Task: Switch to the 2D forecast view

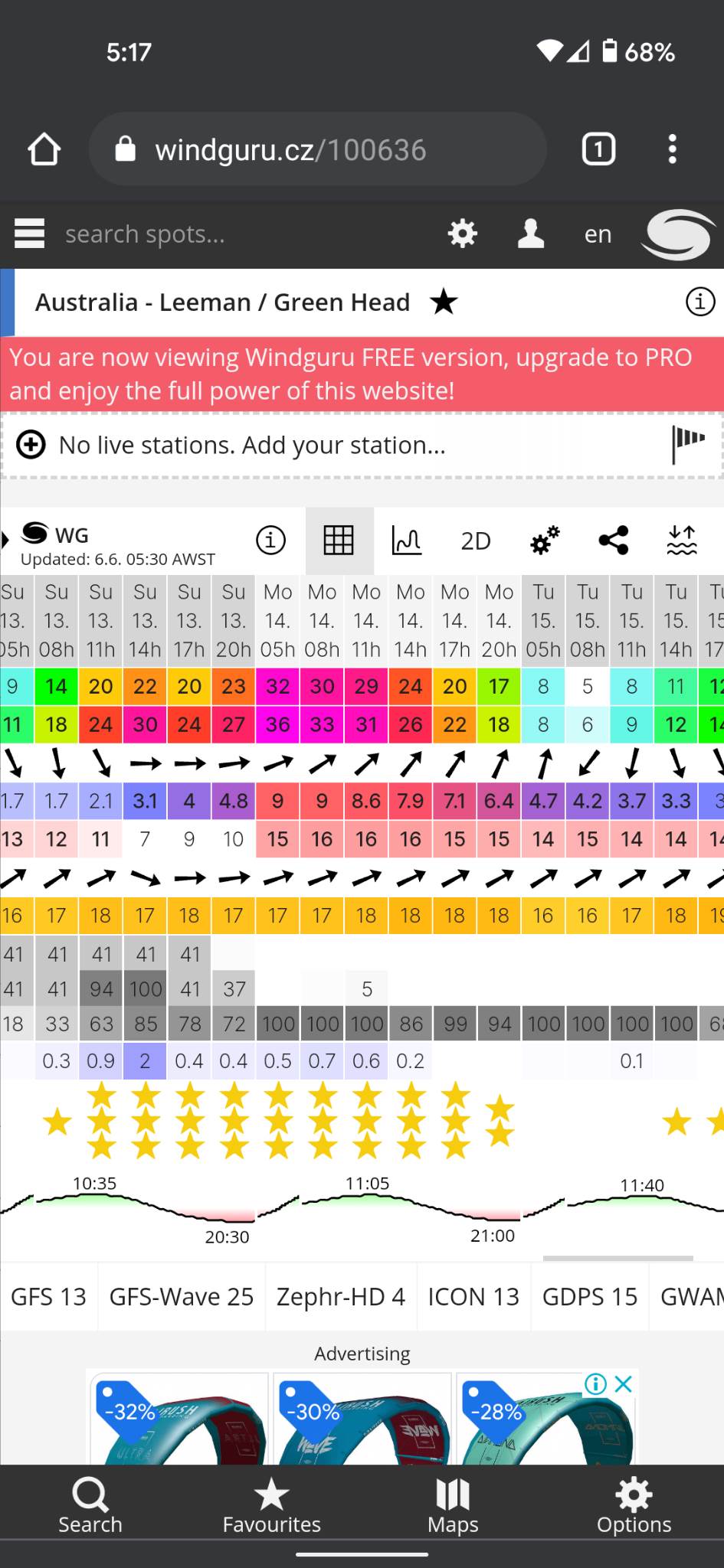Action: click(x=475, y=541)
